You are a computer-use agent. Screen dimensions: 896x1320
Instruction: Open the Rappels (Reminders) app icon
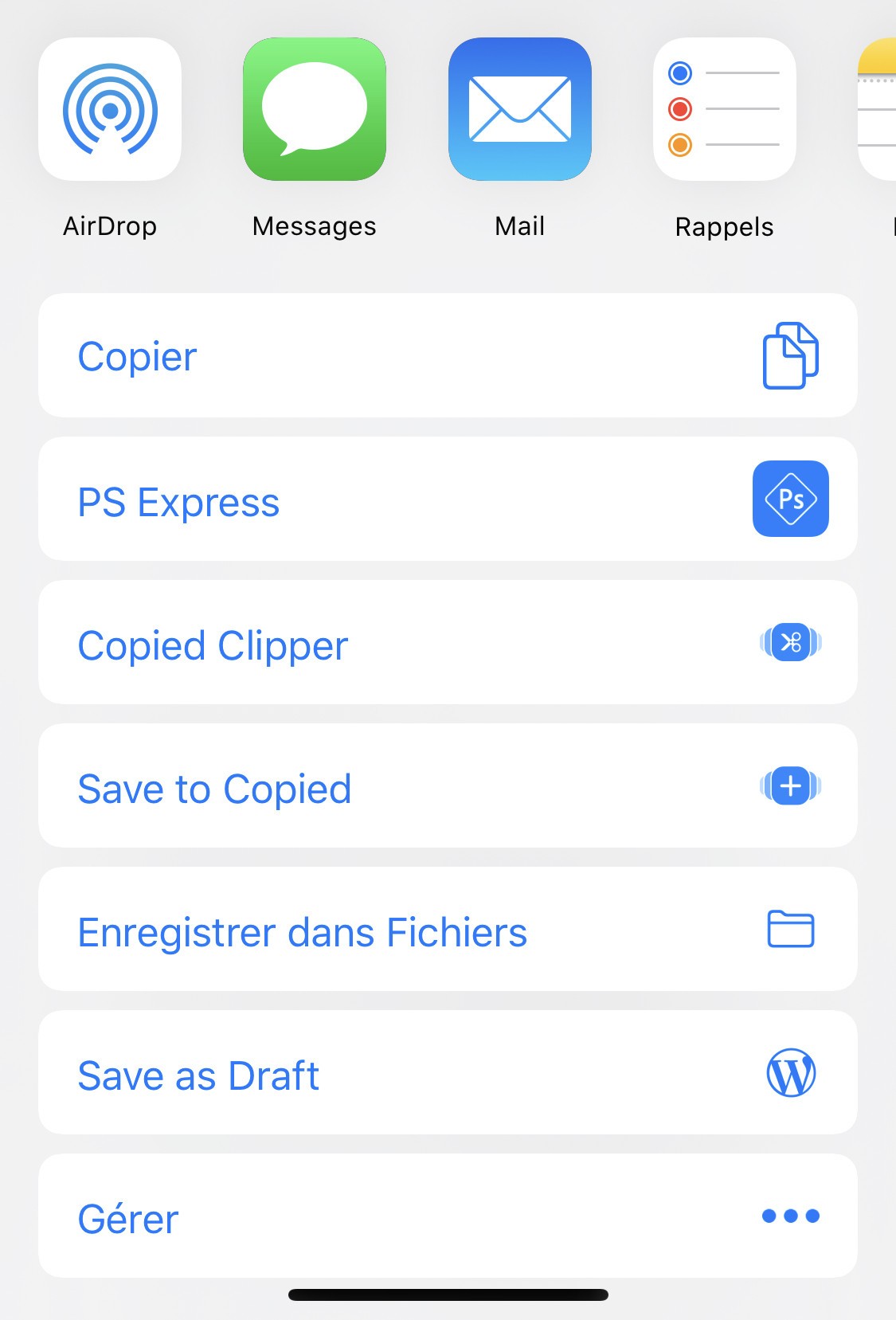(724, 111)
